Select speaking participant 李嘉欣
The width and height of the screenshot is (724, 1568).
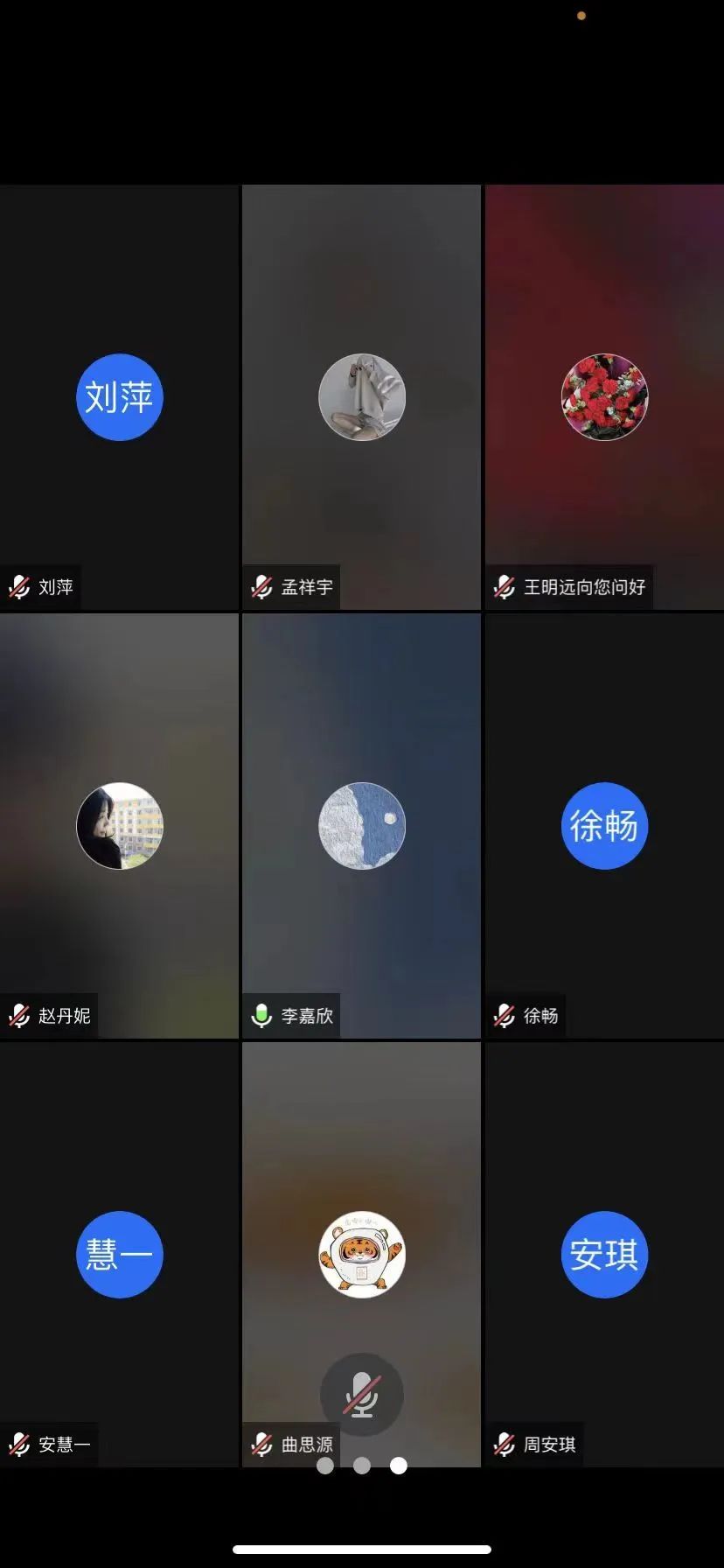click(x=361, y=826)
